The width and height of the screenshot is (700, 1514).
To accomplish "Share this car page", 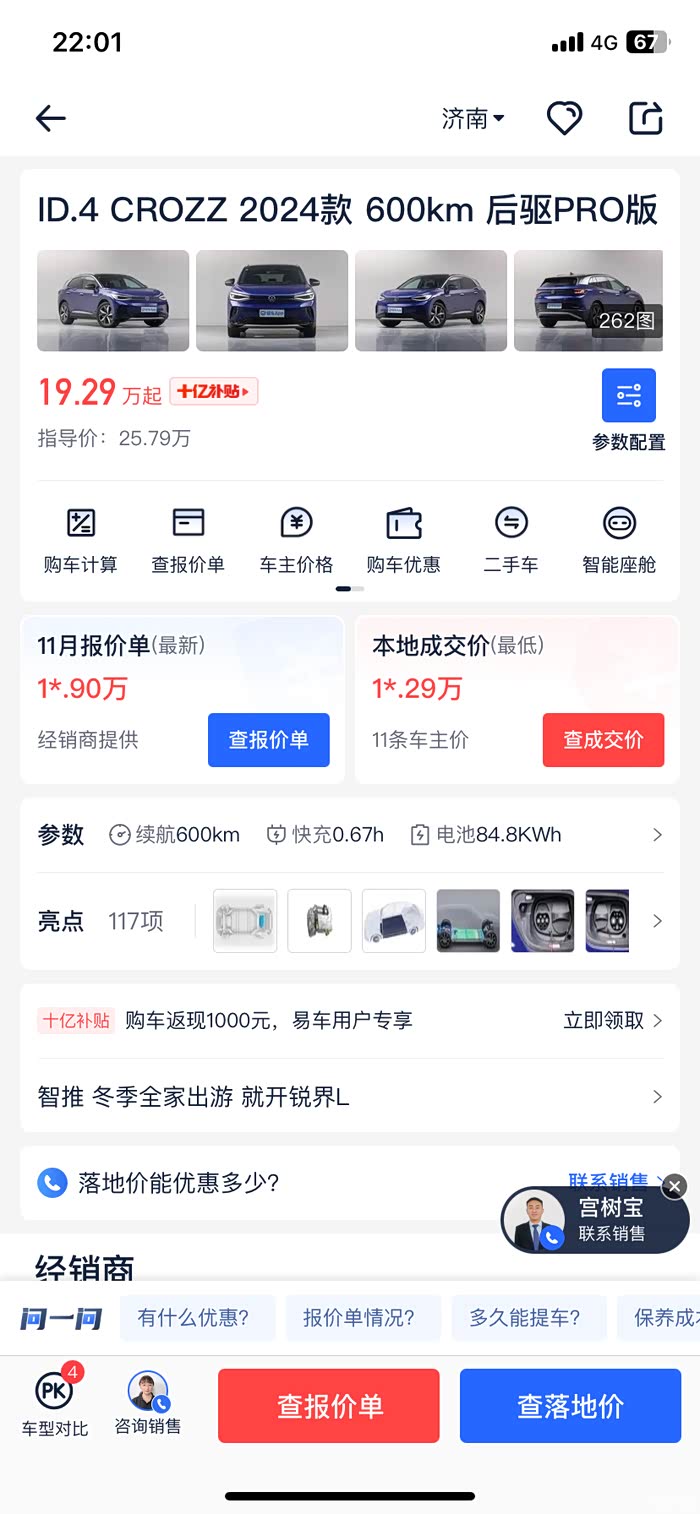I will (646, 119).
